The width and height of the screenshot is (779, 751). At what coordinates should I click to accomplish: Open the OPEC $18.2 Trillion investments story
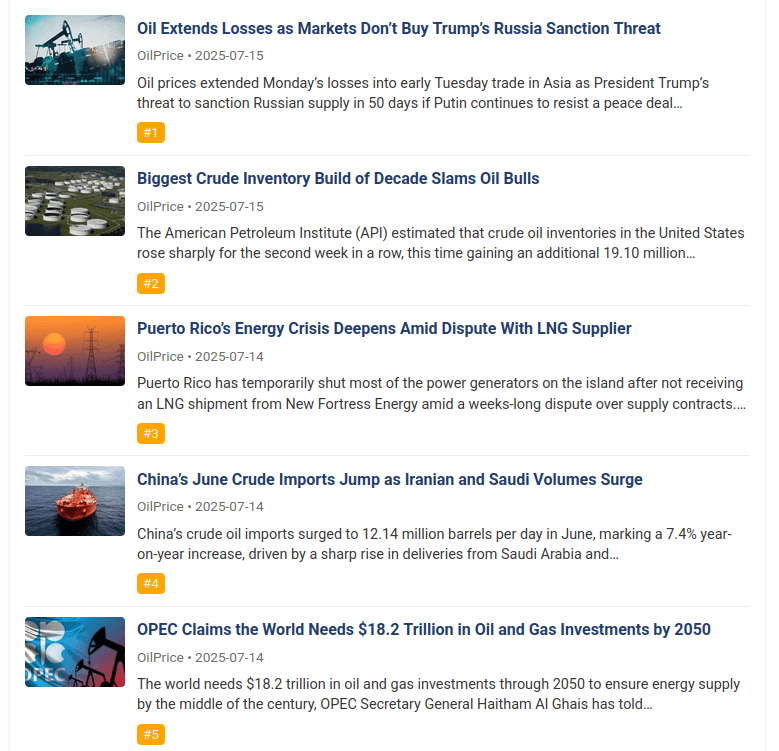pos(424,629)
